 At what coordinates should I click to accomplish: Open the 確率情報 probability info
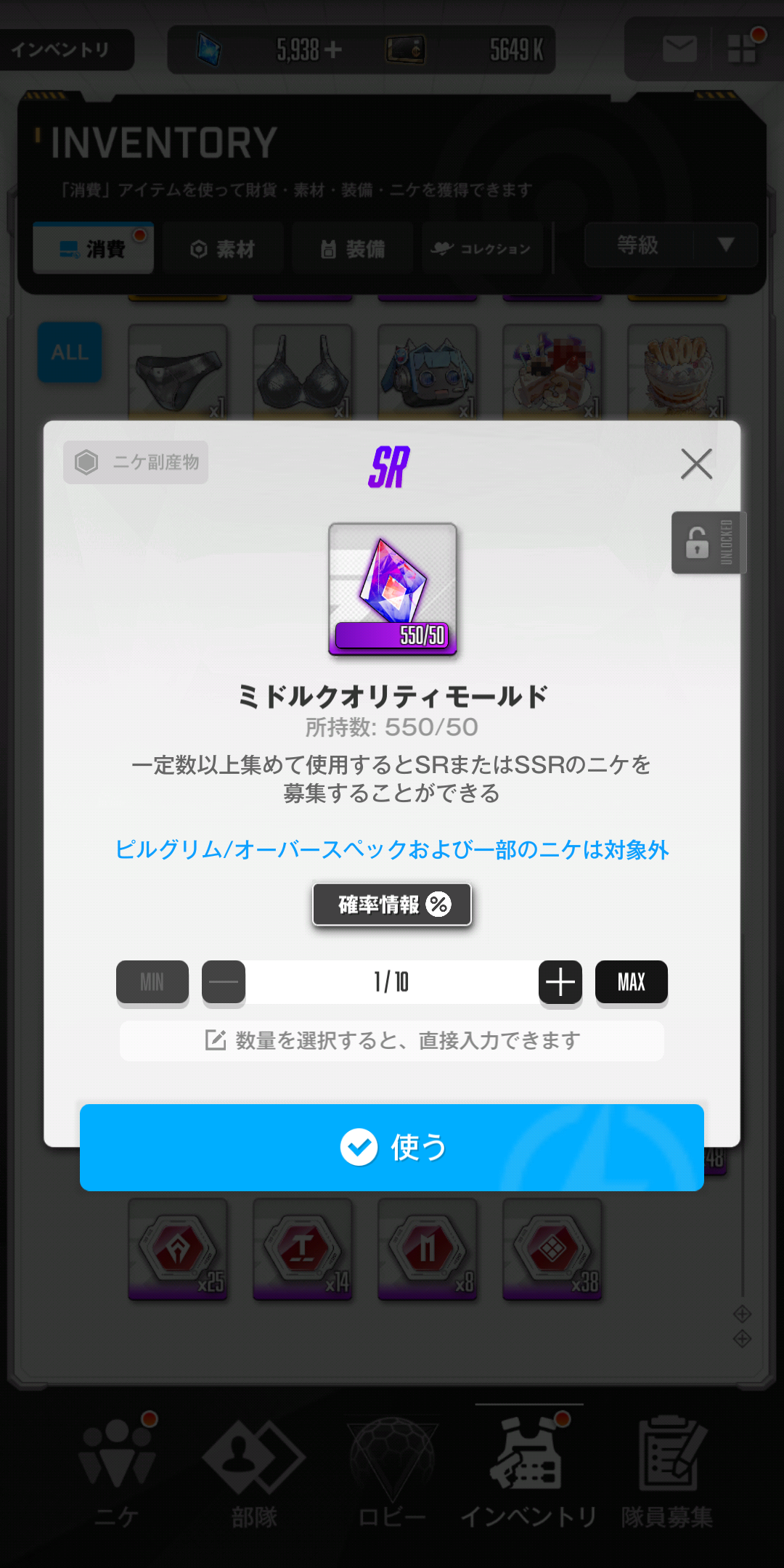[392, 905]
